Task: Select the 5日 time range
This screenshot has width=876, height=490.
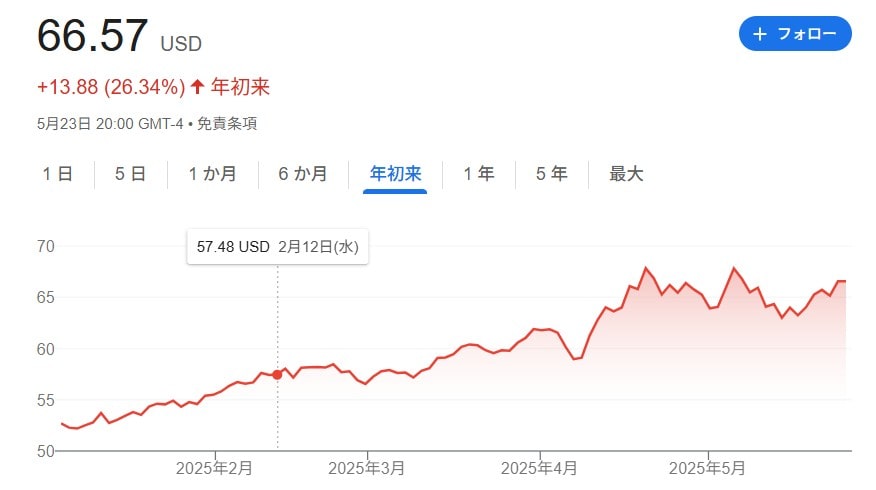Action: [130, 174]
